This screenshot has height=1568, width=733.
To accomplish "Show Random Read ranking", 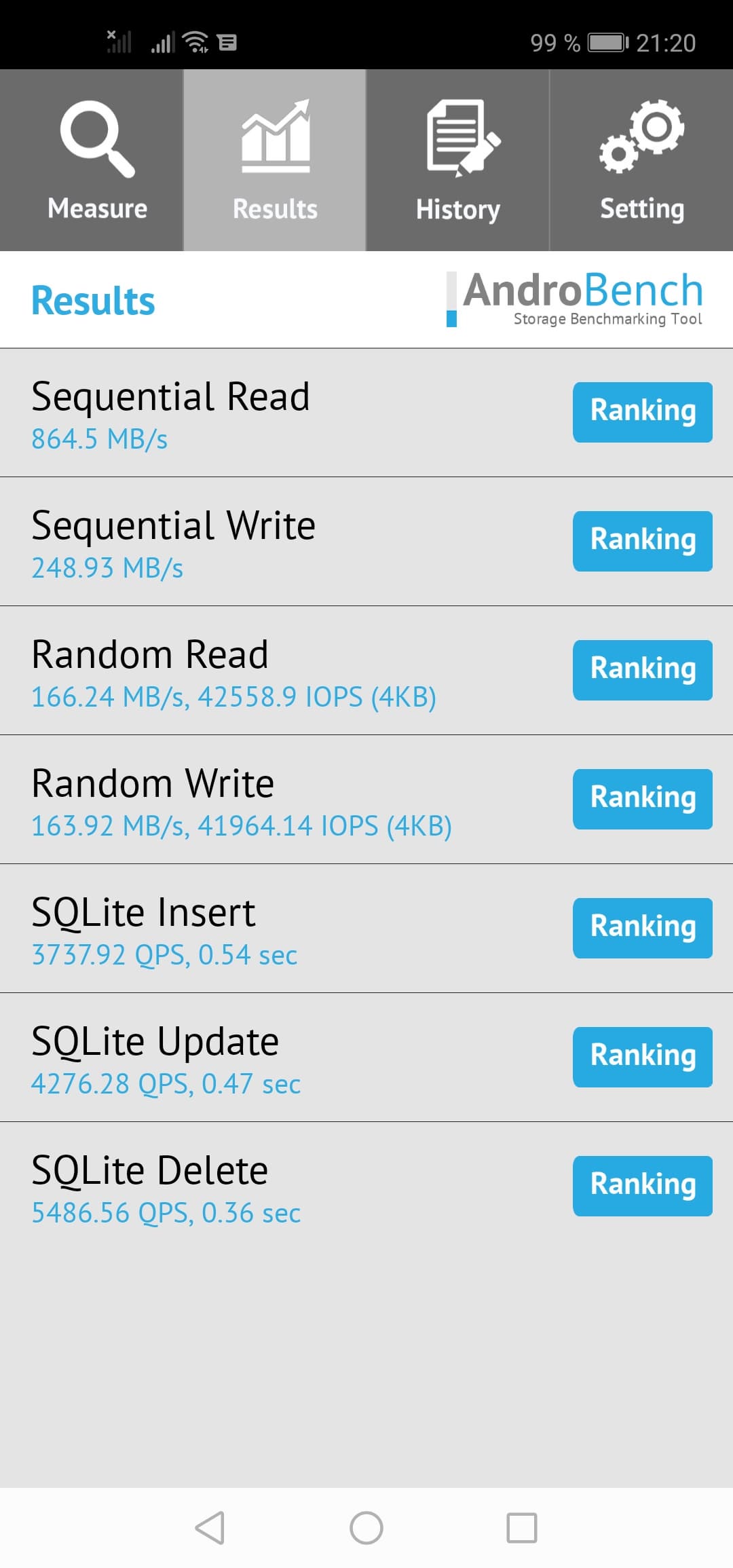I will 642,670.
